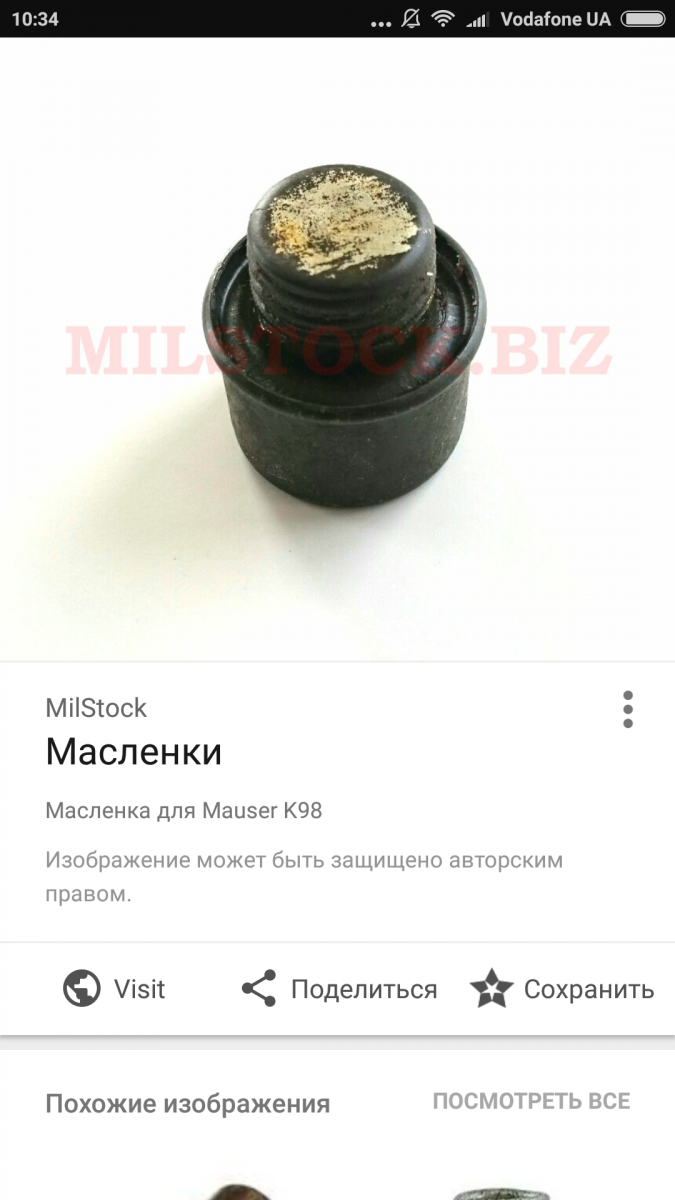Visit the MilStock source page
The width and height of the screenshot is (675, 1200).
point(113,989)
